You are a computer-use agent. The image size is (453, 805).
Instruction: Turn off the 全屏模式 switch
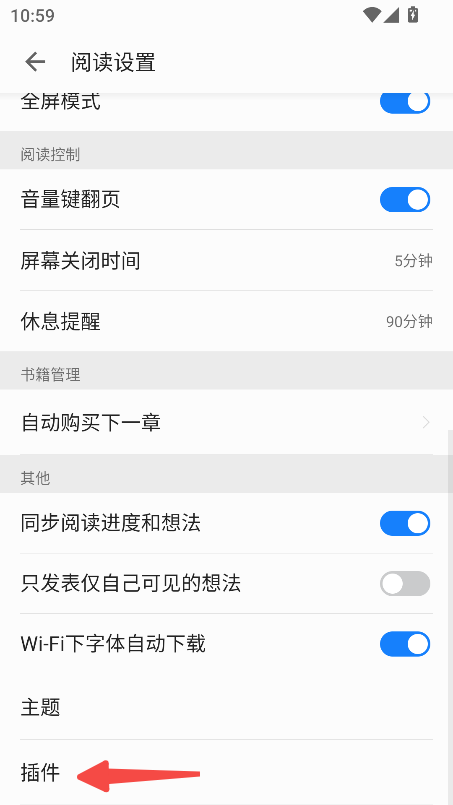[x=405, y=103]
